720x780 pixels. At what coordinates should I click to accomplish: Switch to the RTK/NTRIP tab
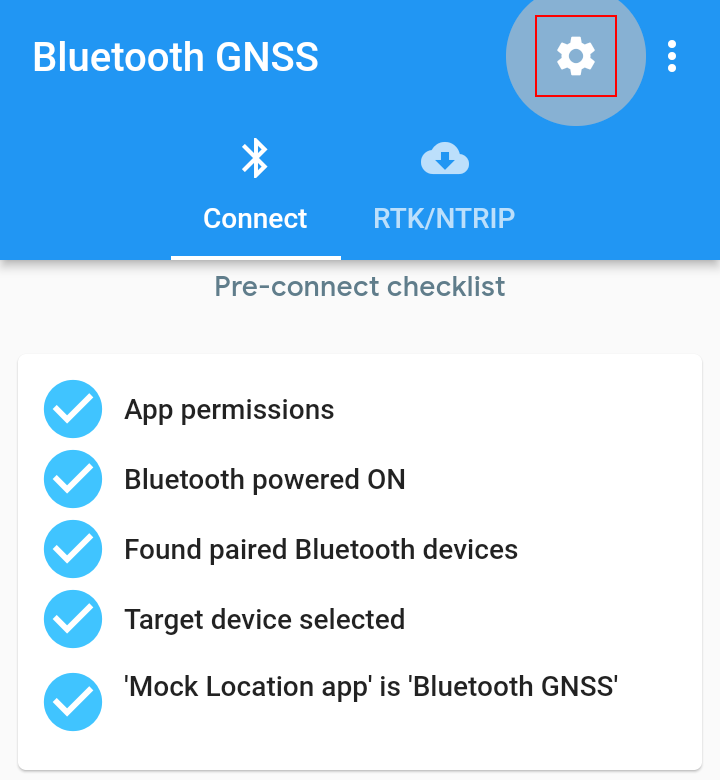click(444, 188)
